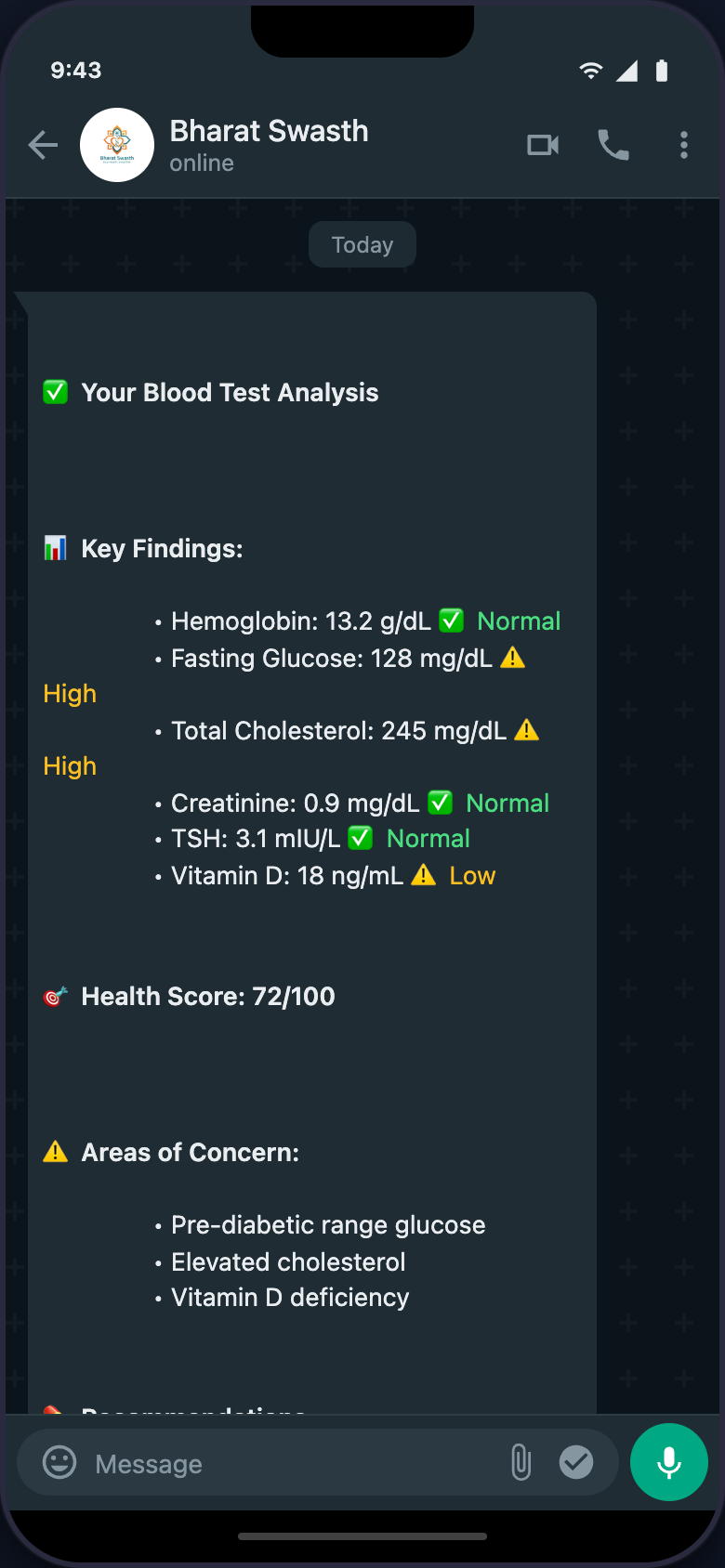Go back using the arrow icon

coord(43,145)
